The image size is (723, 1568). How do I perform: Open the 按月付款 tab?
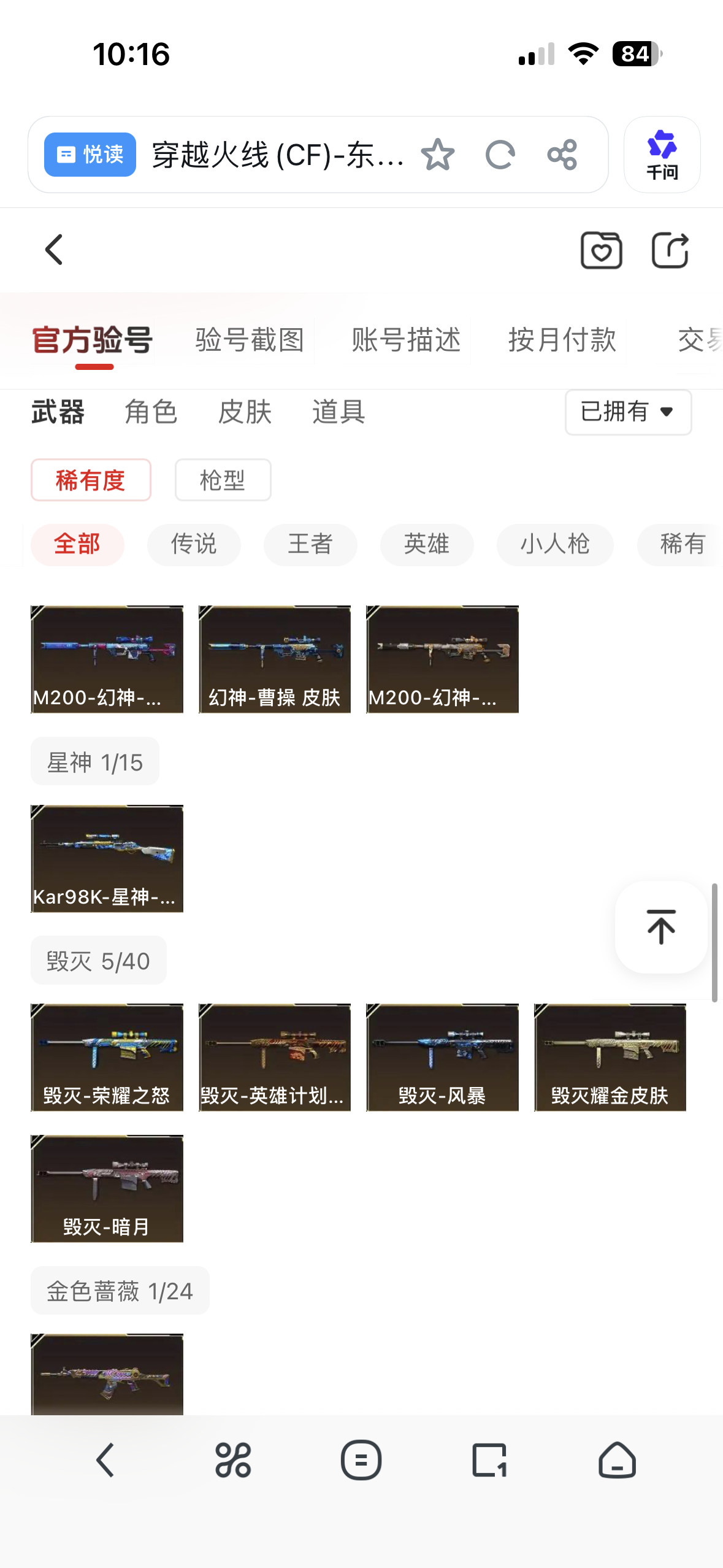click(562, 340)
